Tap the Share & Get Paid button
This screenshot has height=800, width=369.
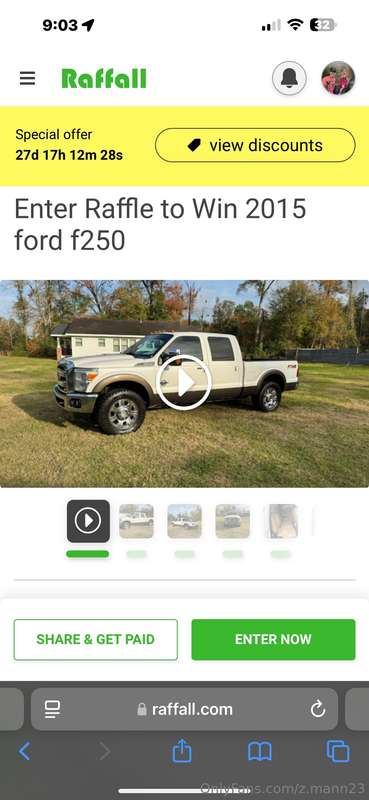click(x=95, y=639)
